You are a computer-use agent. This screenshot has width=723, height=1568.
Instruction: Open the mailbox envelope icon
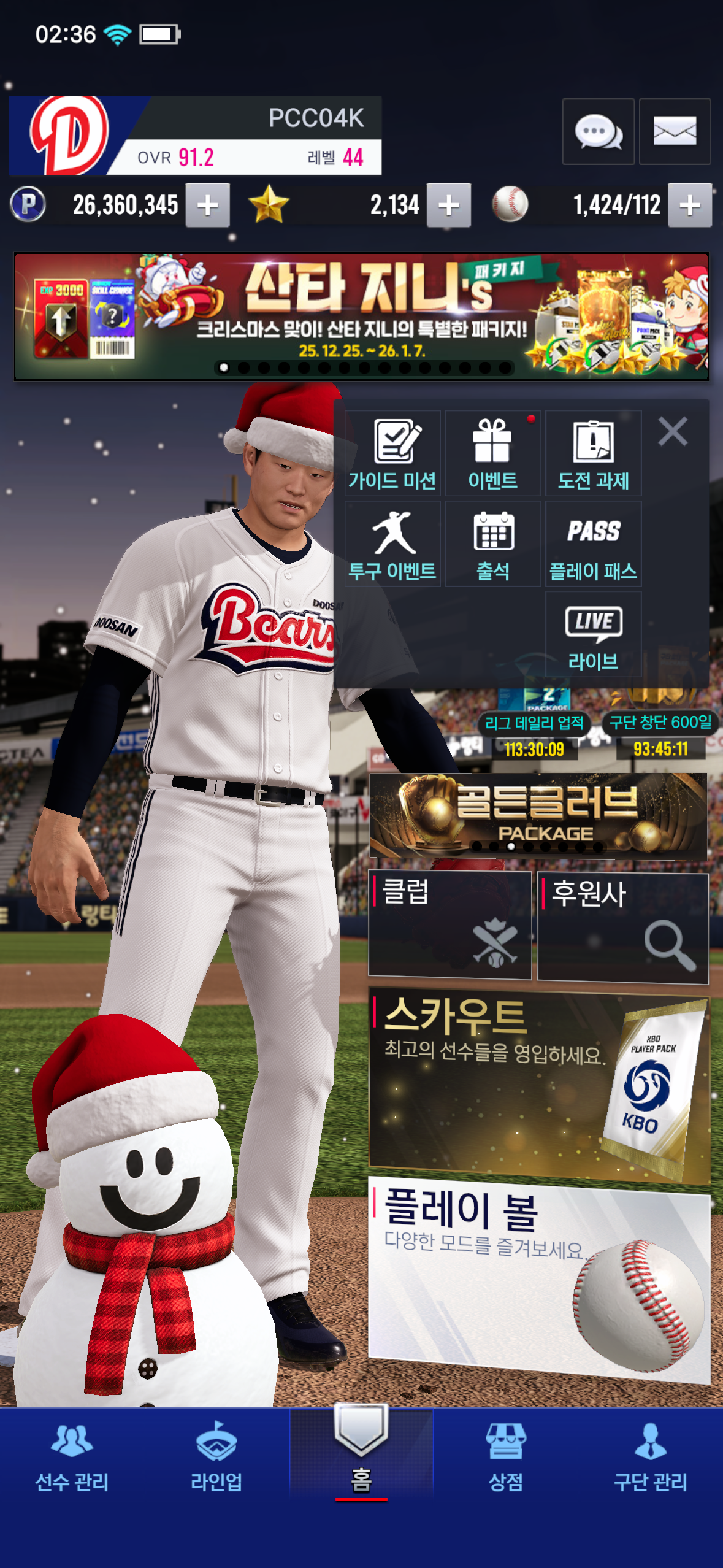(675, 131)
